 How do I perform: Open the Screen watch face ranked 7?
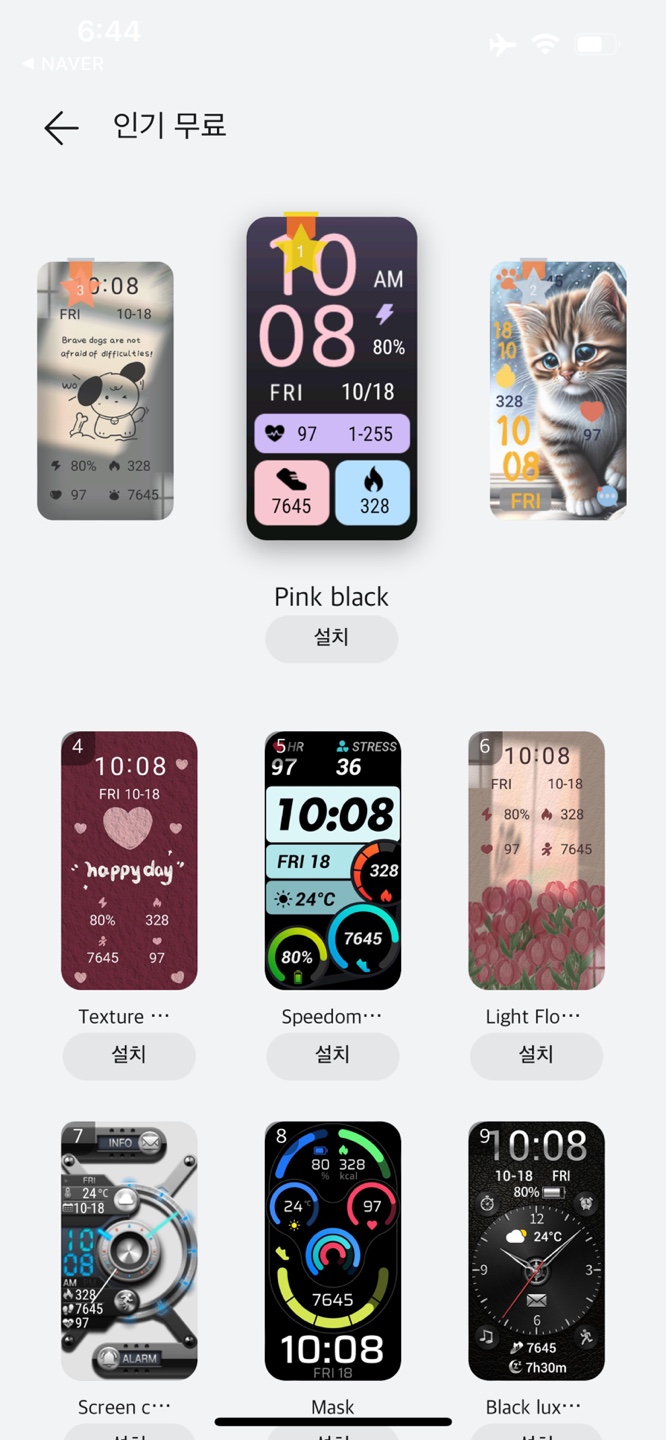click(129, 1250)
